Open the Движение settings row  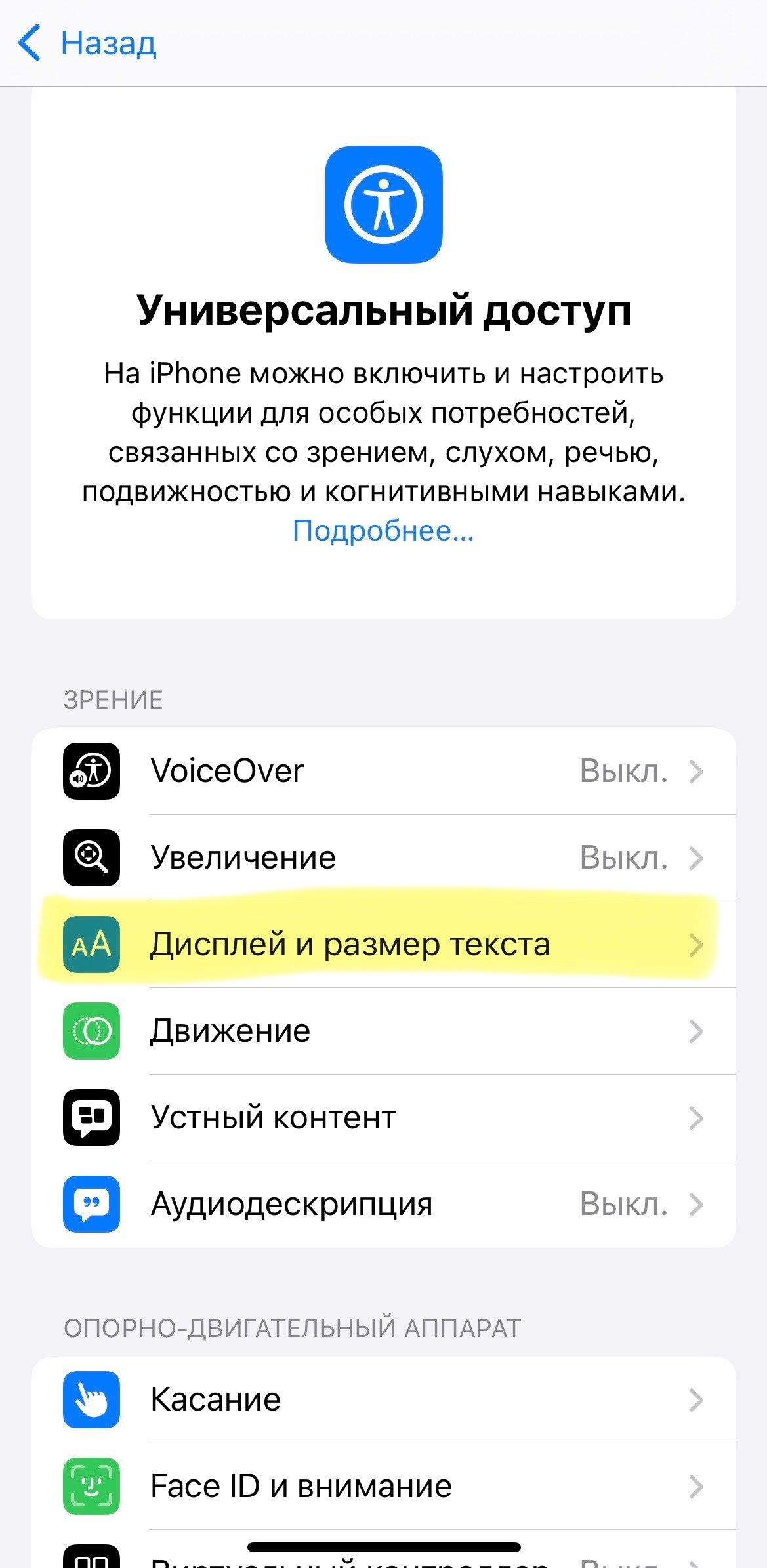(x=383, y=1031)
